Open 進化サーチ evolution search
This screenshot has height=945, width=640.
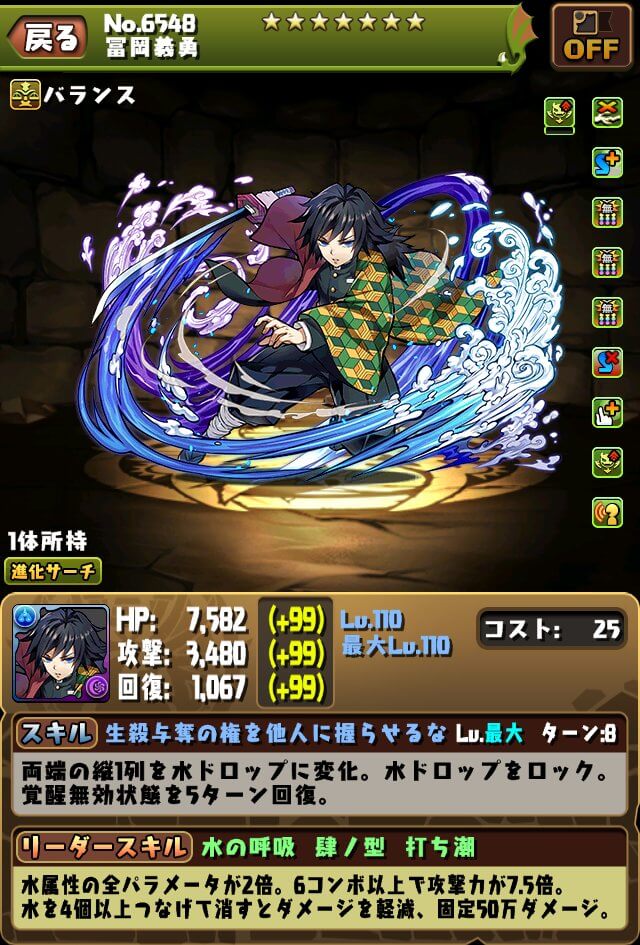(x=55, y=572)
